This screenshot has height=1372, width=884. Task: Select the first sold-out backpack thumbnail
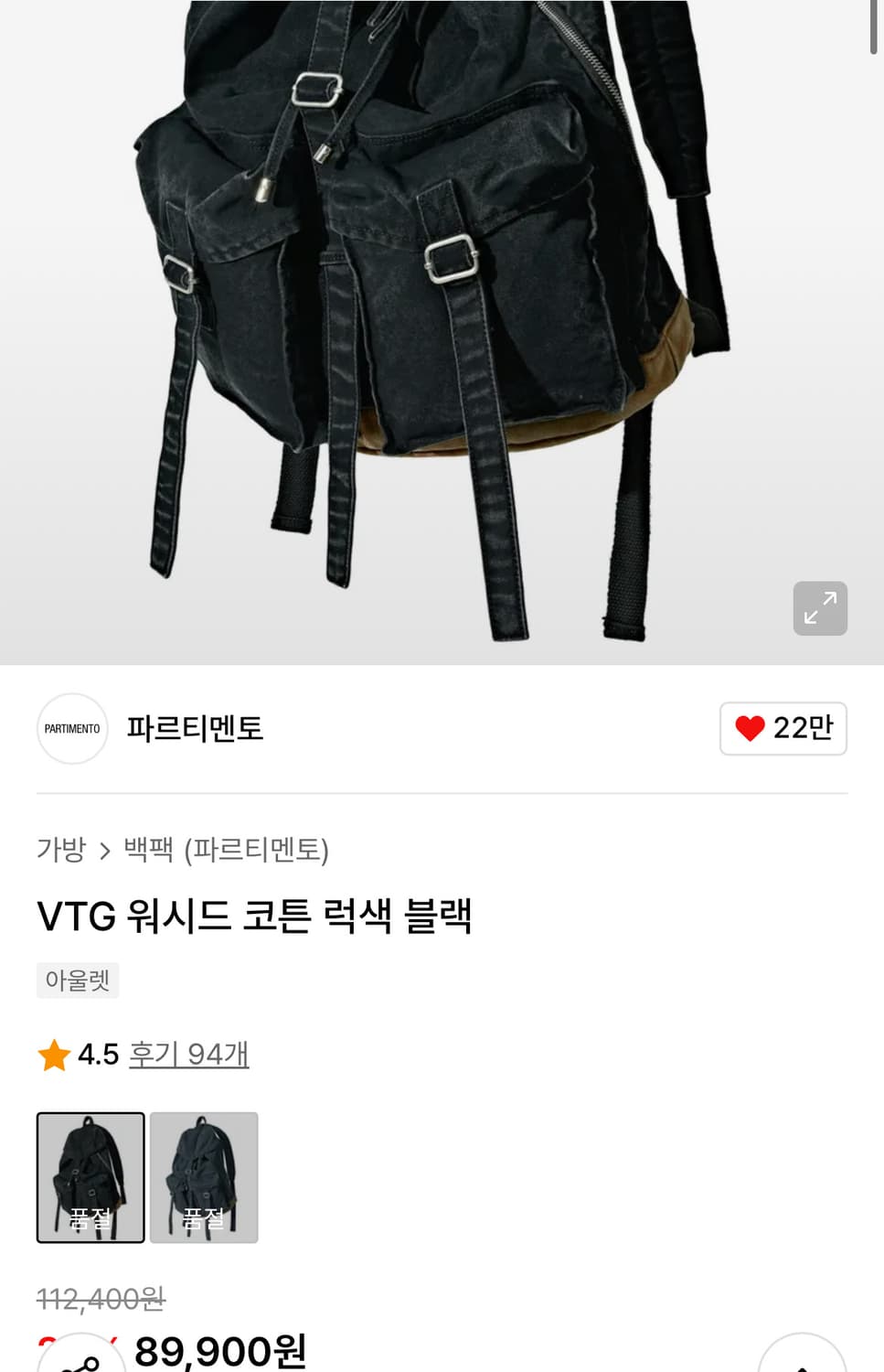(x=90, y=1178)
